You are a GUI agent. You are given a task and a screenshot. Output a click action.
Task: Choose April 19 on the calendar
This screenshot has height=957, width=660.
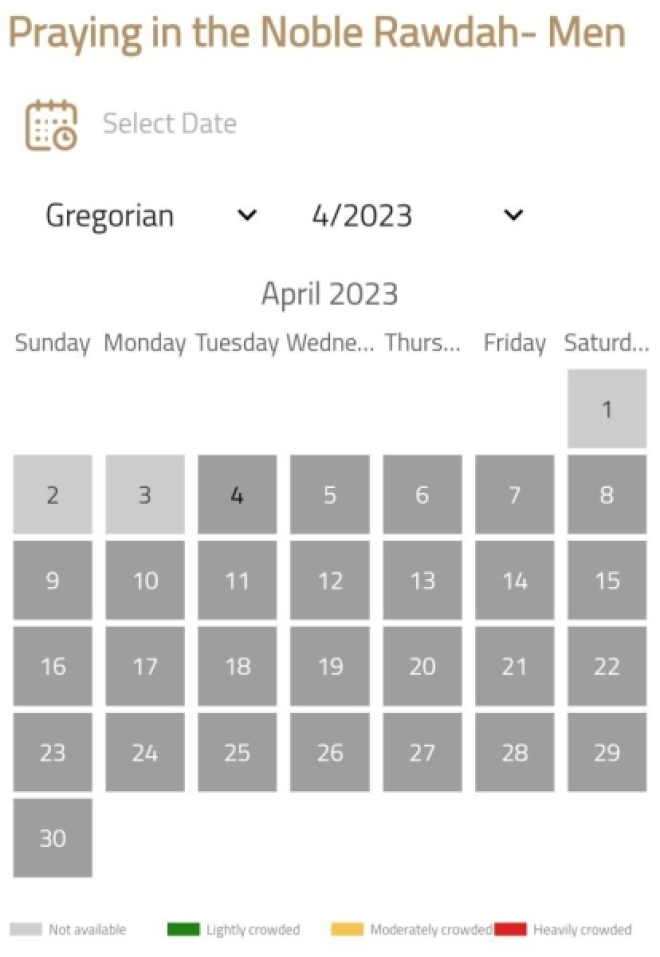[330, 667]
